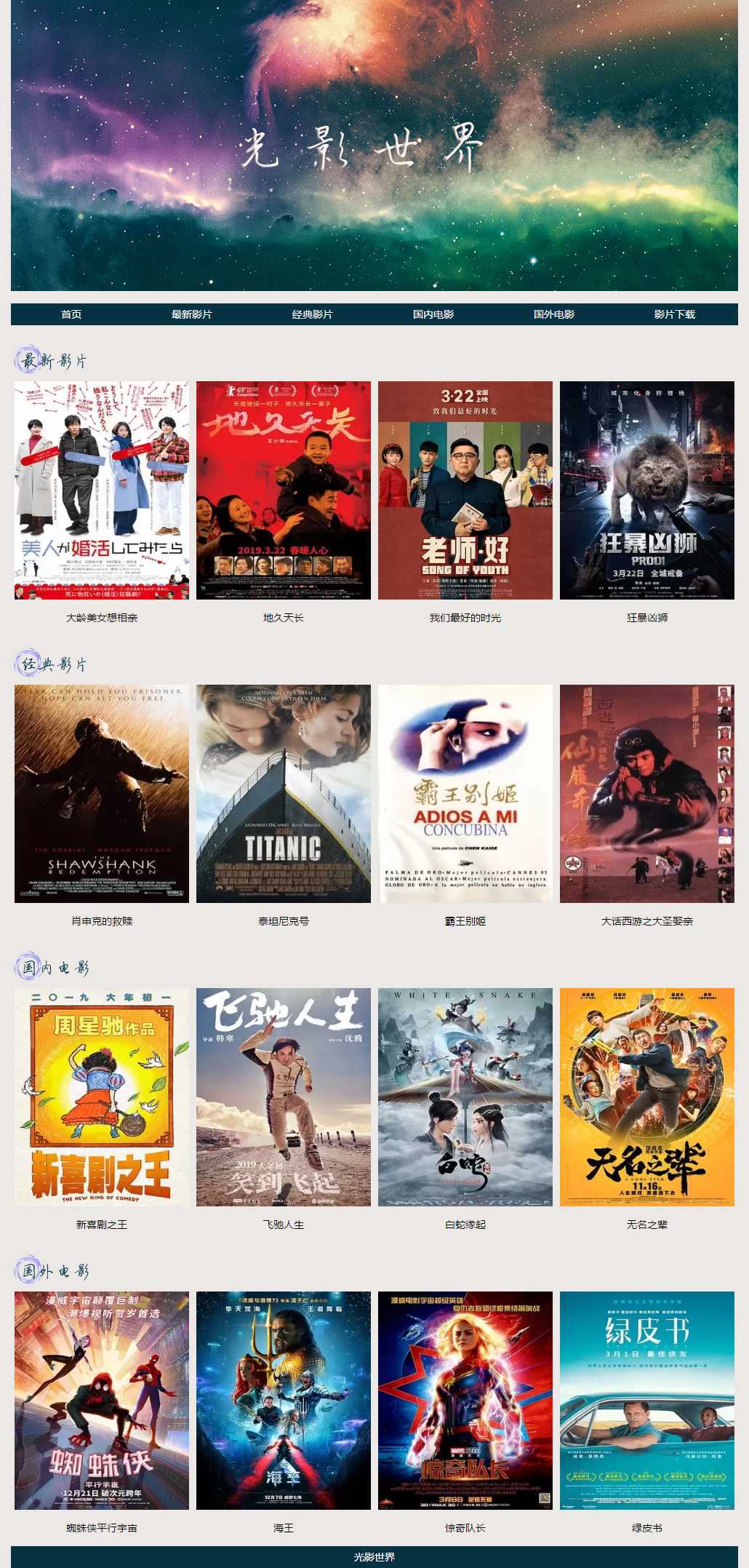
Task: View the 泰坦尼克号 poster
Action: tap(284, 794)
